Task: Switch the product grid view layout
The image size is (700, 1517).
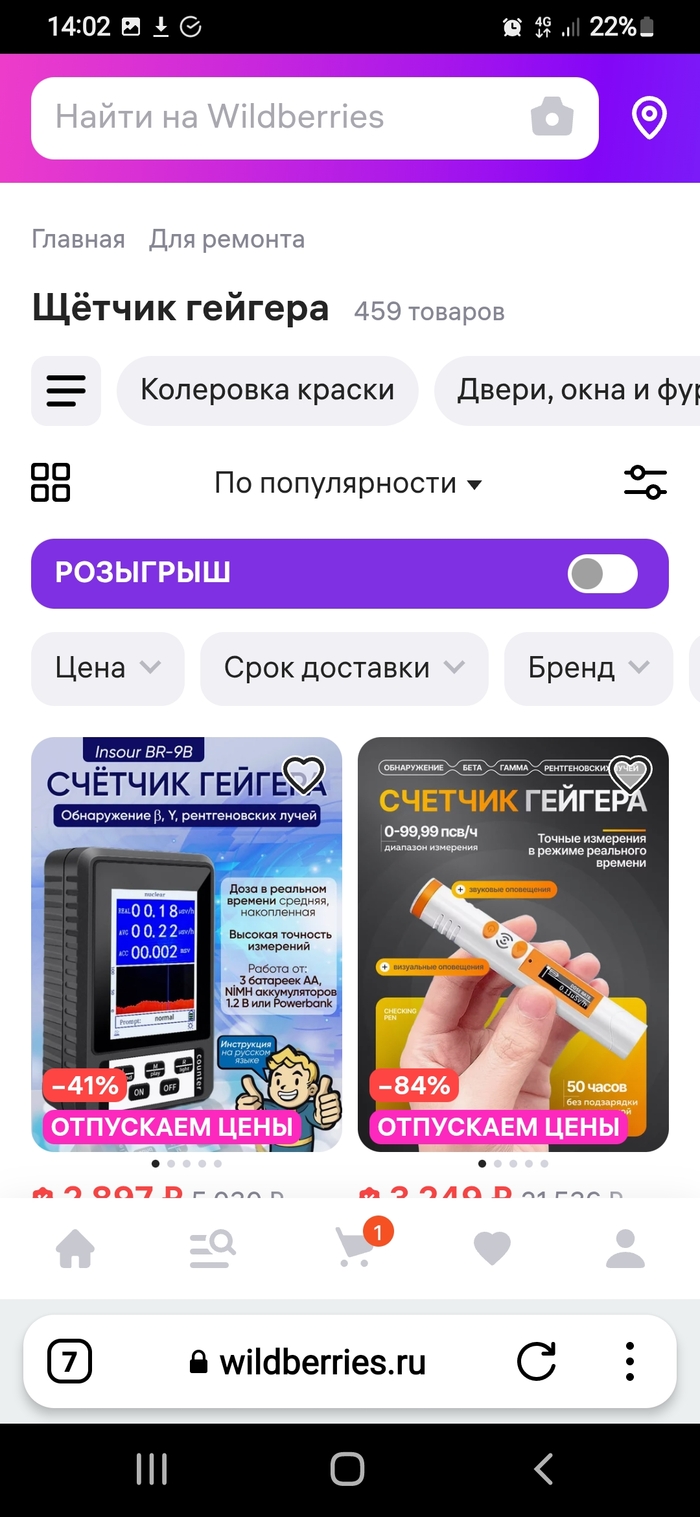Action: coord(51,482)
